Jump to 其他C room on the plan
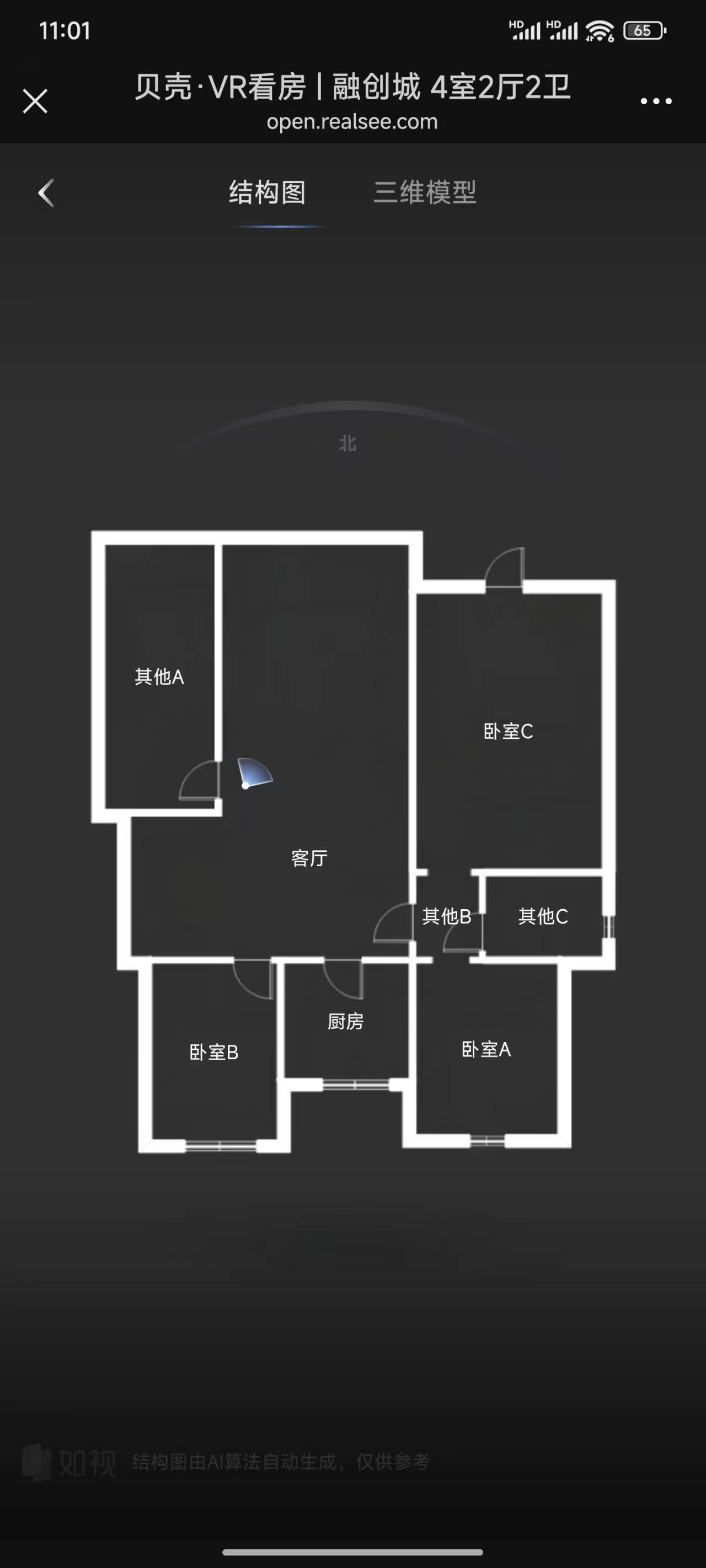 click(543, 916)
